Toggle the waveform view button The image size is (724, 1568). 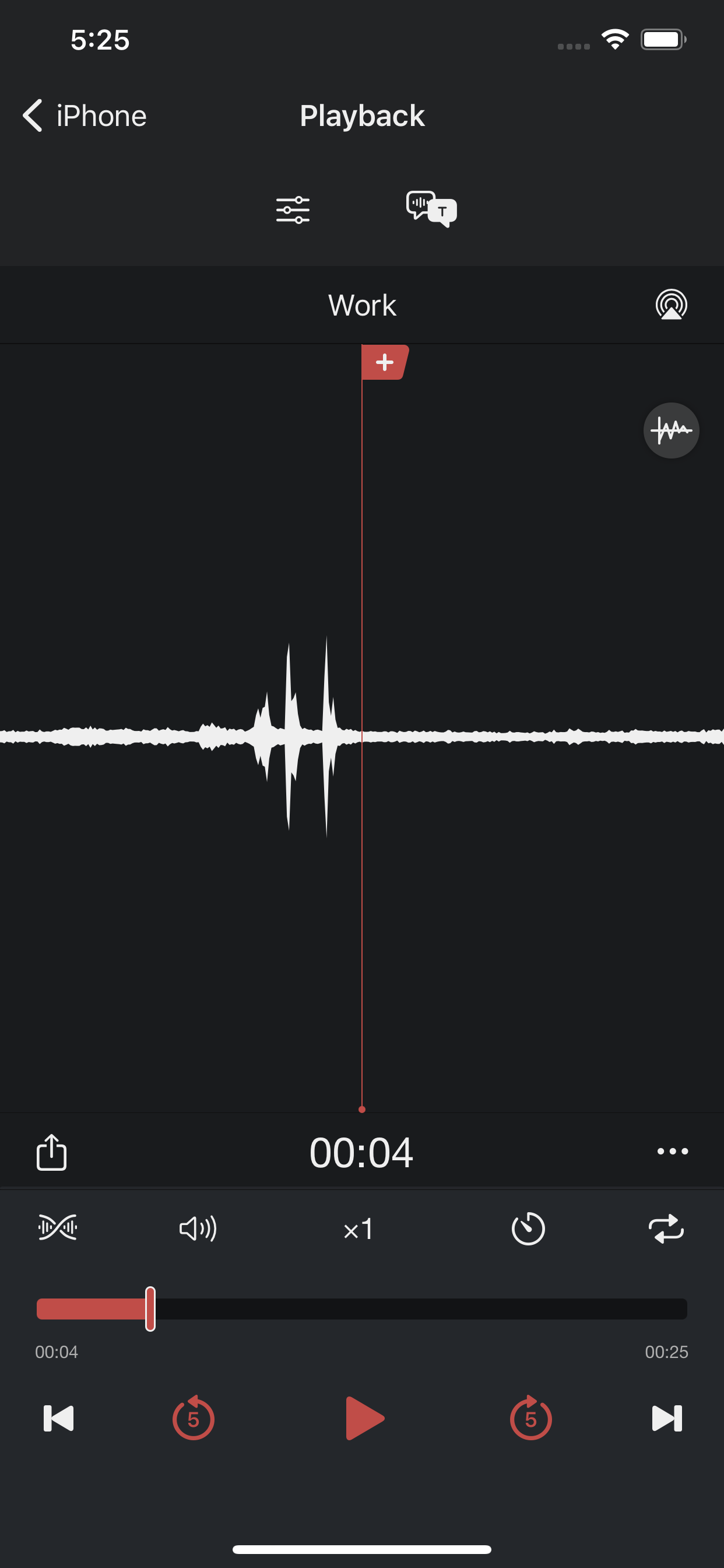[x=671, y=430]
